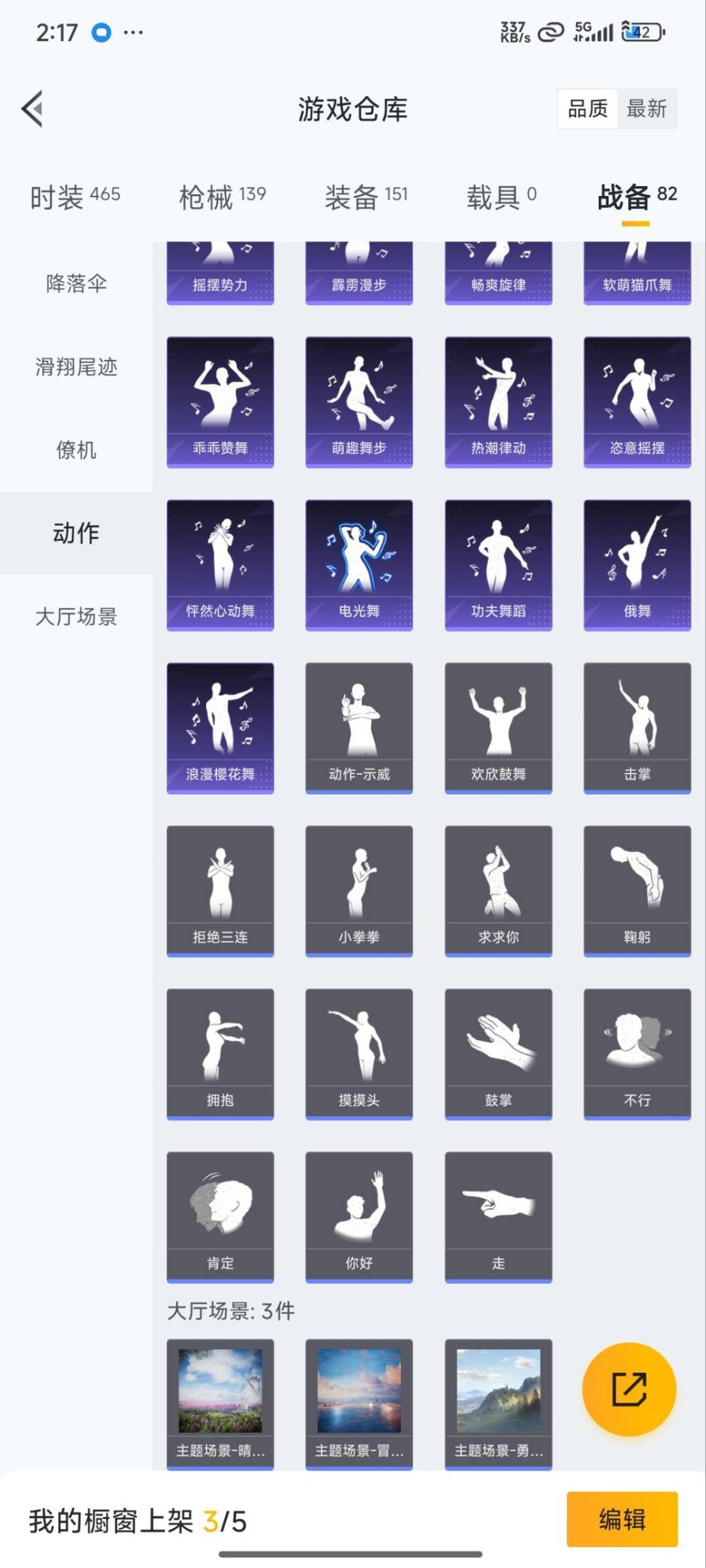Tap the 编辑 button
This screenshot has height=1568, width=706.
(x=622, y=1519)
